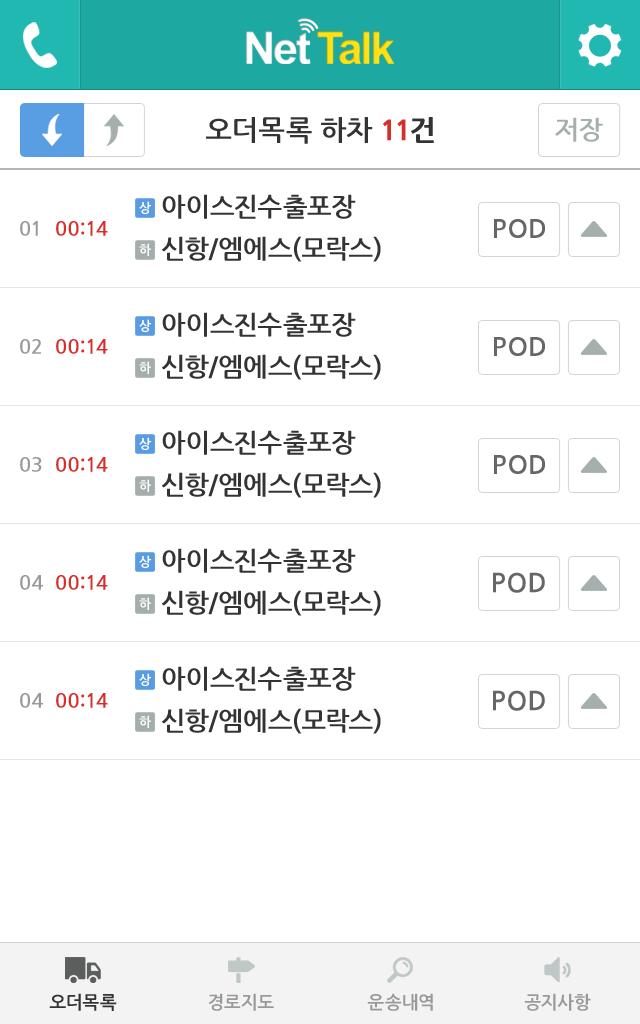640x1024 pixels.
Task: Open order 02 아이스진수출포장 details
Action: 258,326
